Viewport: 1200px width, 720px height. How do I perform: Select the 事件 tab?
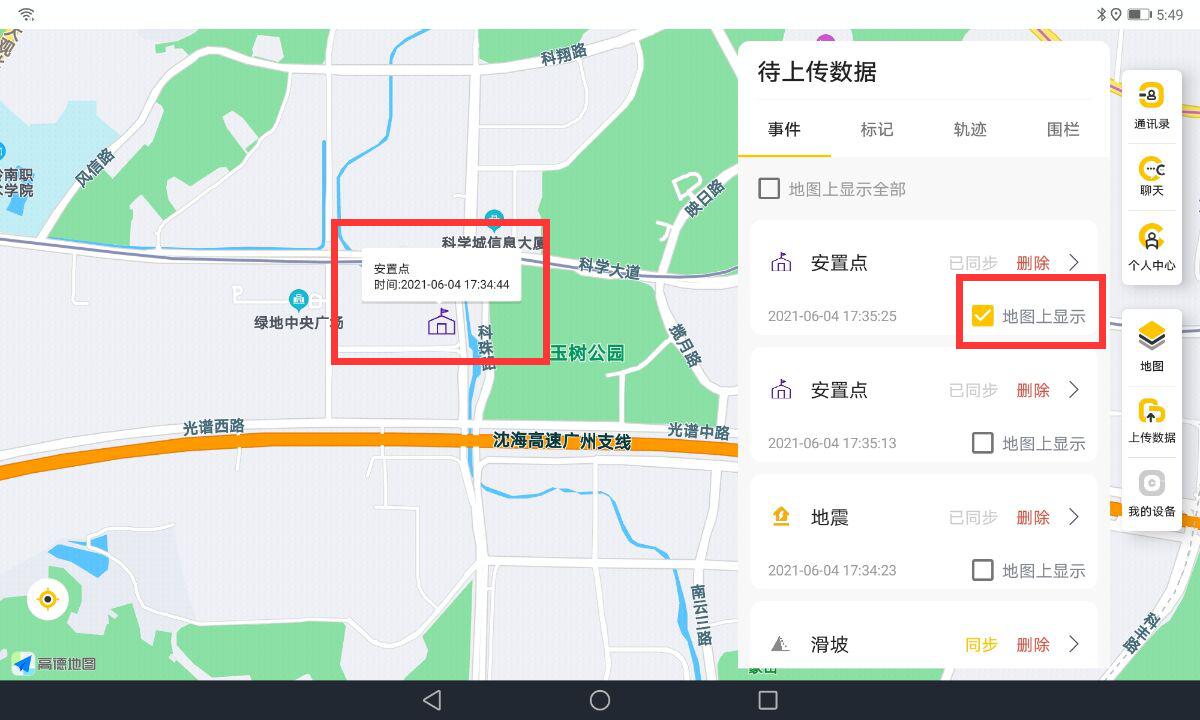pos(784,130)
